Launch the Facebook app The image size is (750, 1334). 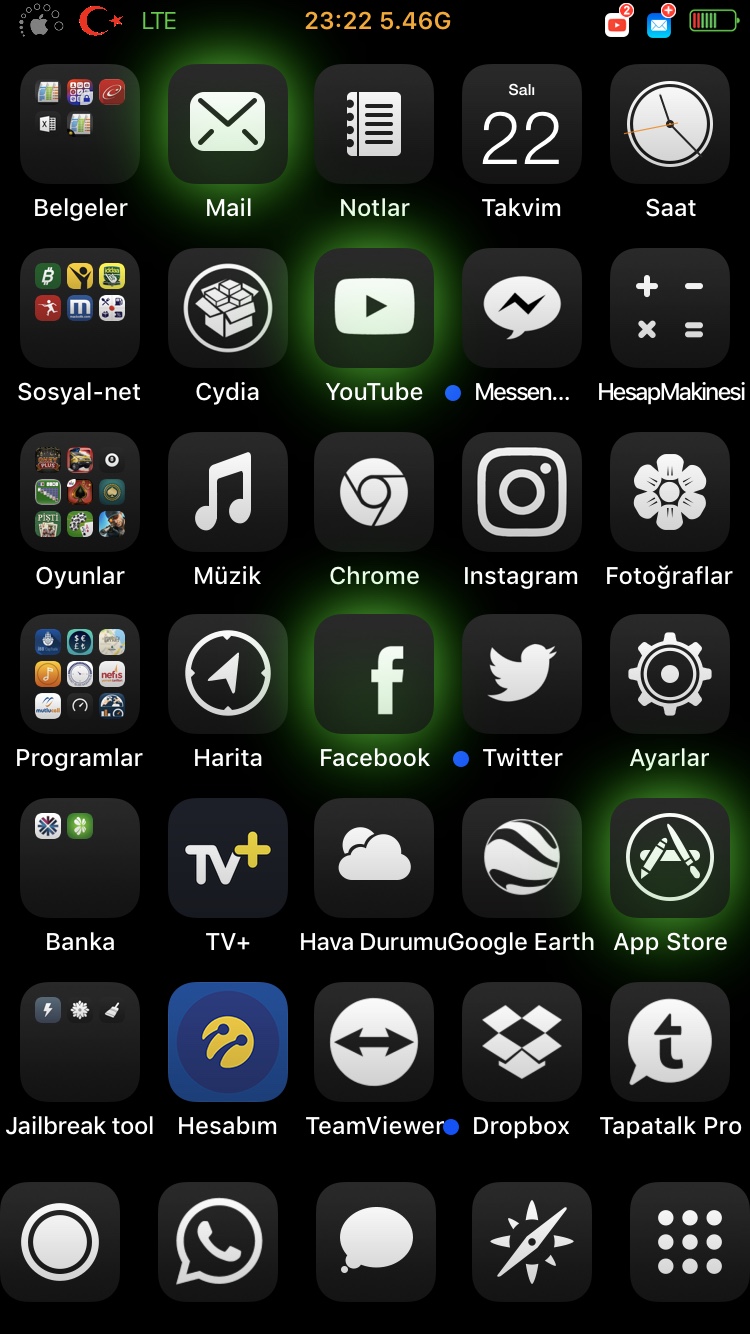click(x=374, y=675)
